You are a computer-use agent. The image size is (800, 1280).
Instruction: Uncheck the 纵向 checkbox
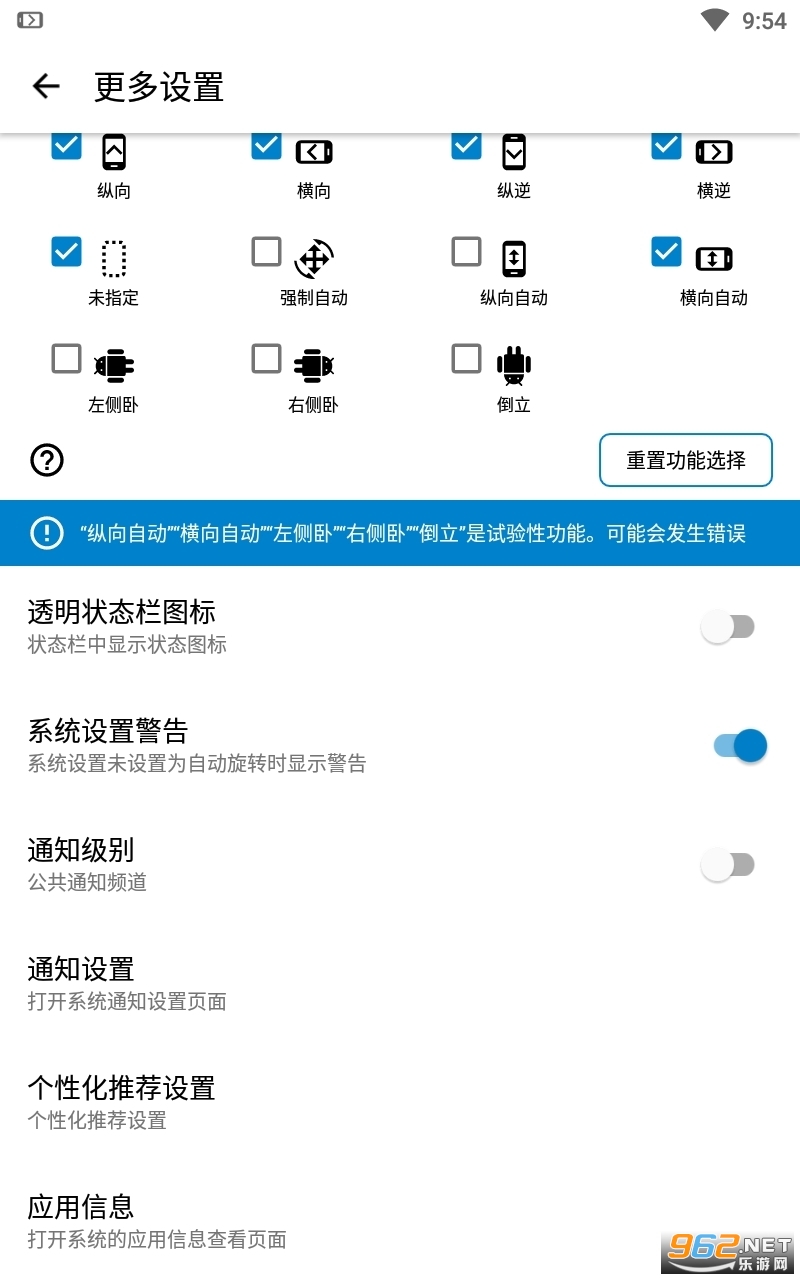(66, 146)
